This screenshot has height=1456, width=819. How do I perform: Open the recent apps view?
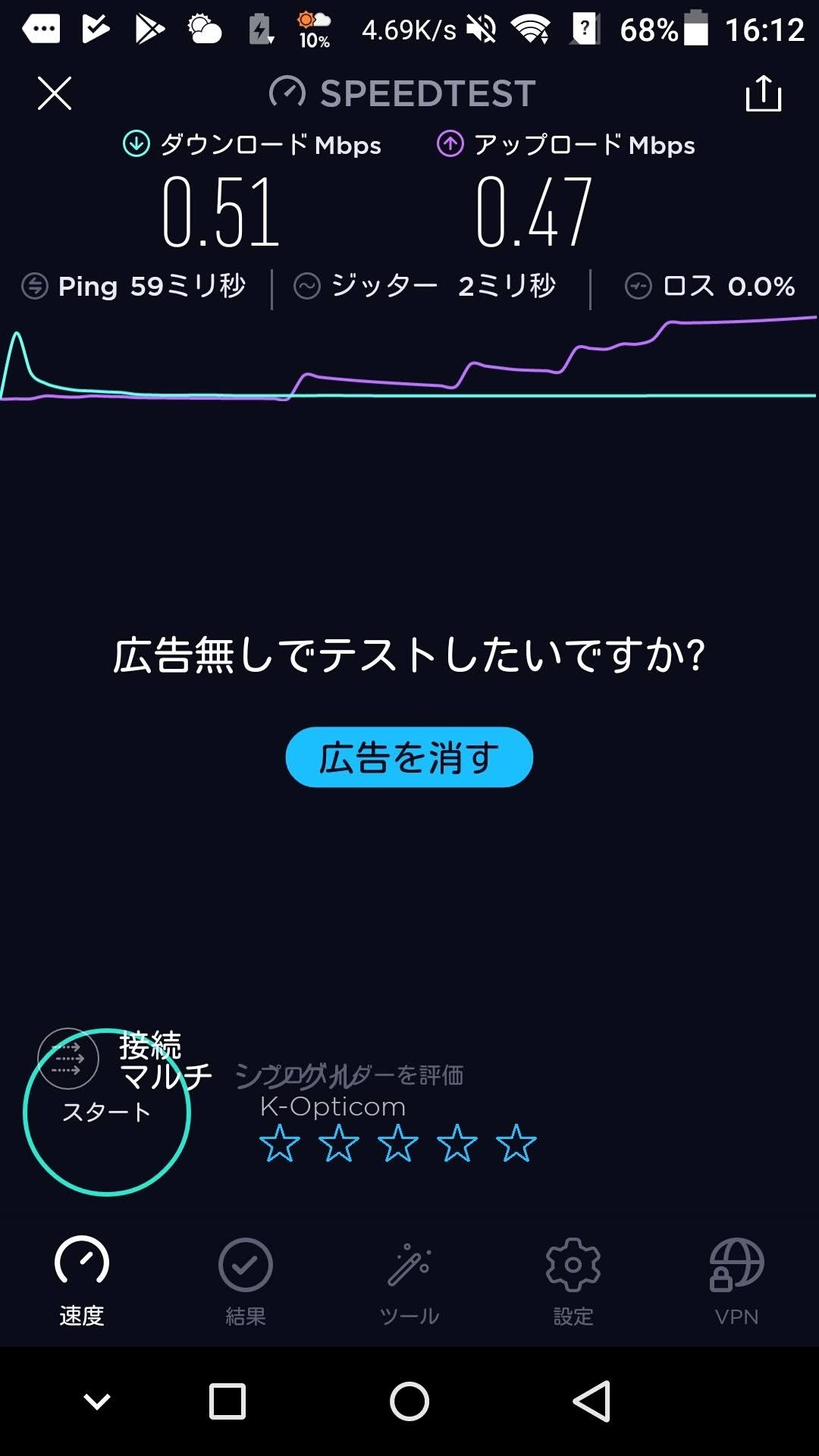(x=227, y=1401)
